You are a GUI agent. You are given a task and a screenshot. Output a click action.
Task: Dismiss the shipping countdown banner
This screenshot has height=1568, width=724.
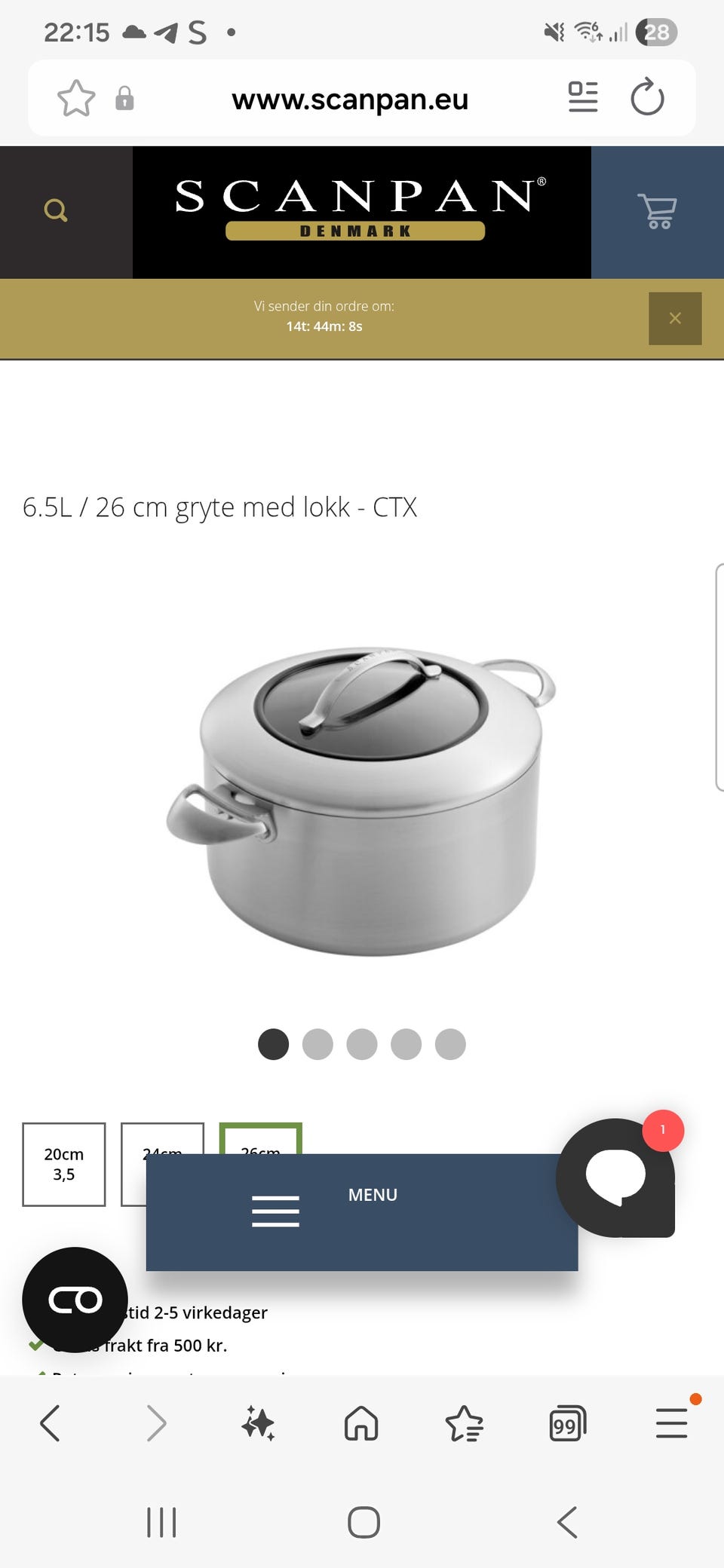click(675, 318)
